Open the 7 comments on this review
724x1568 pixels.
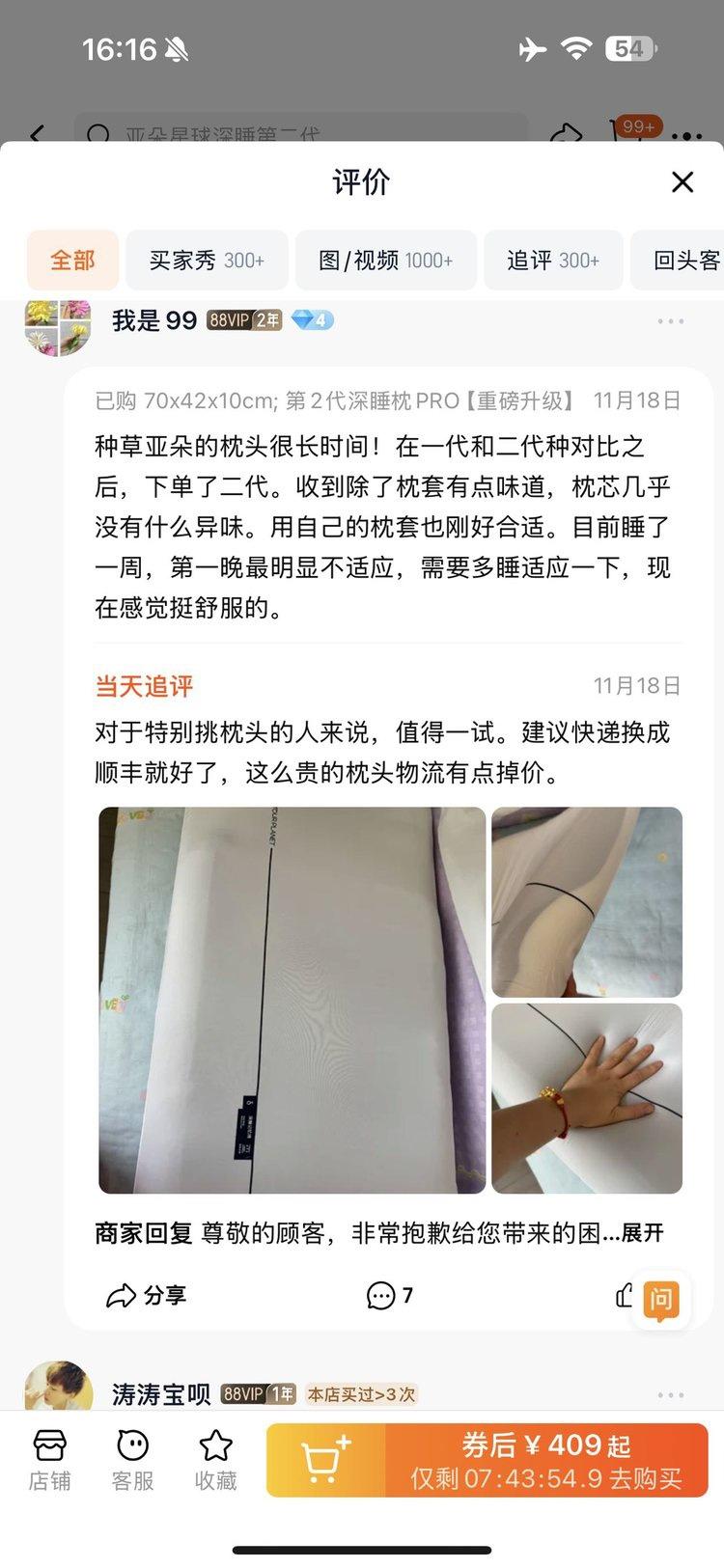(x=389, y=1295)
